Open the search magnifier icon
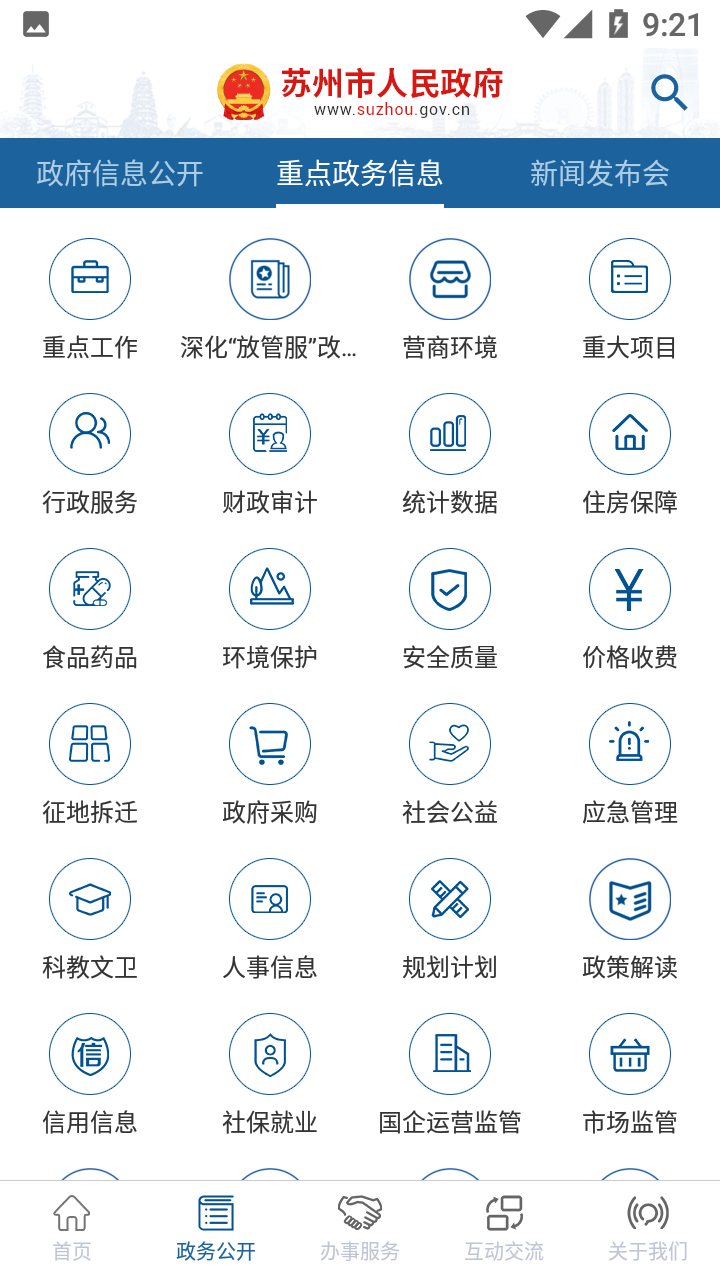 point(669,93)
